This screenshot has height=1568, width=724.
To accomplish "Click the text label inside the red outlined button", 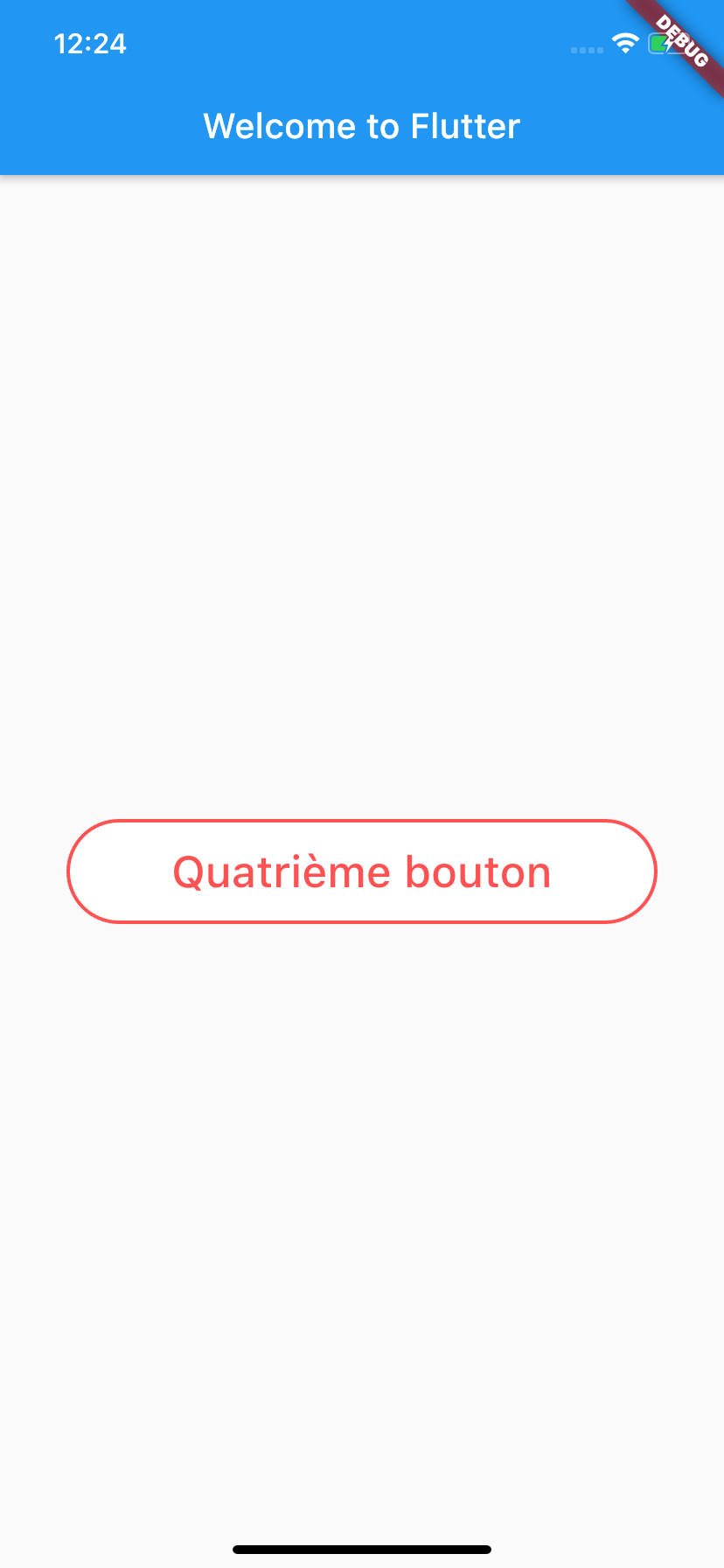I will [361, 871].
